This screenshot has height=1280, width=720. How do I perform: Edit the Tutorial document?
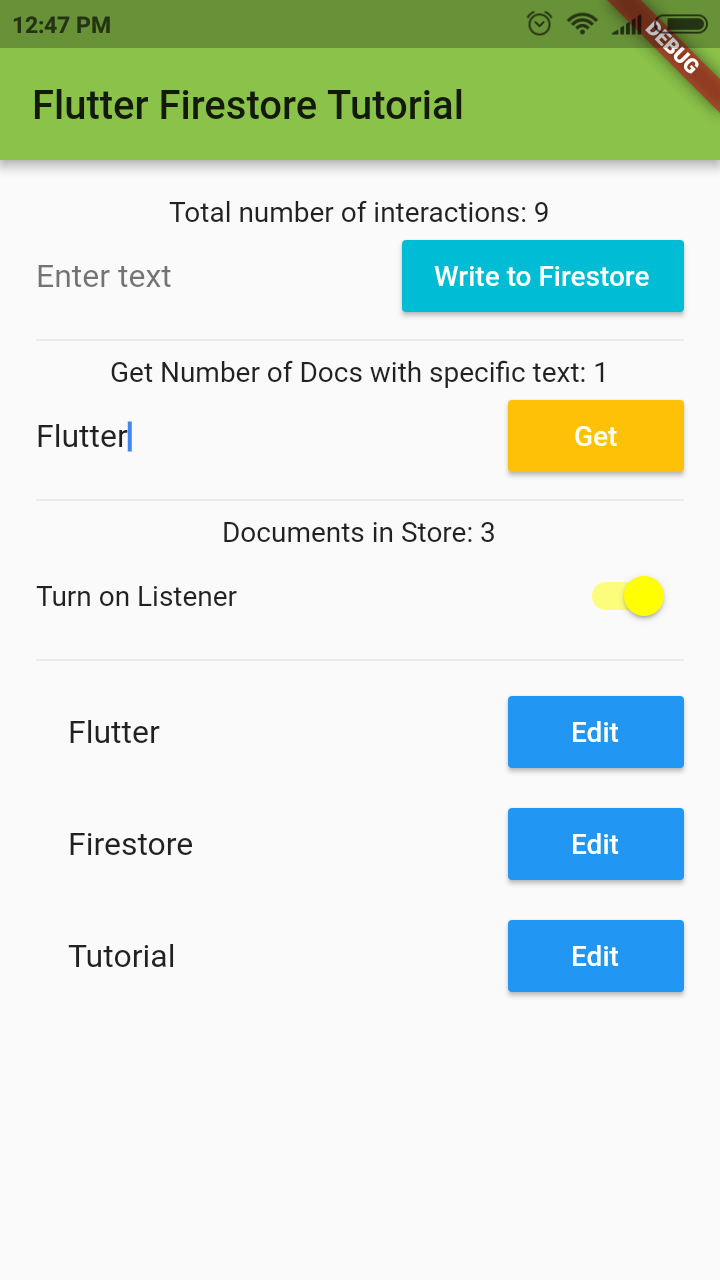(596, 956)
